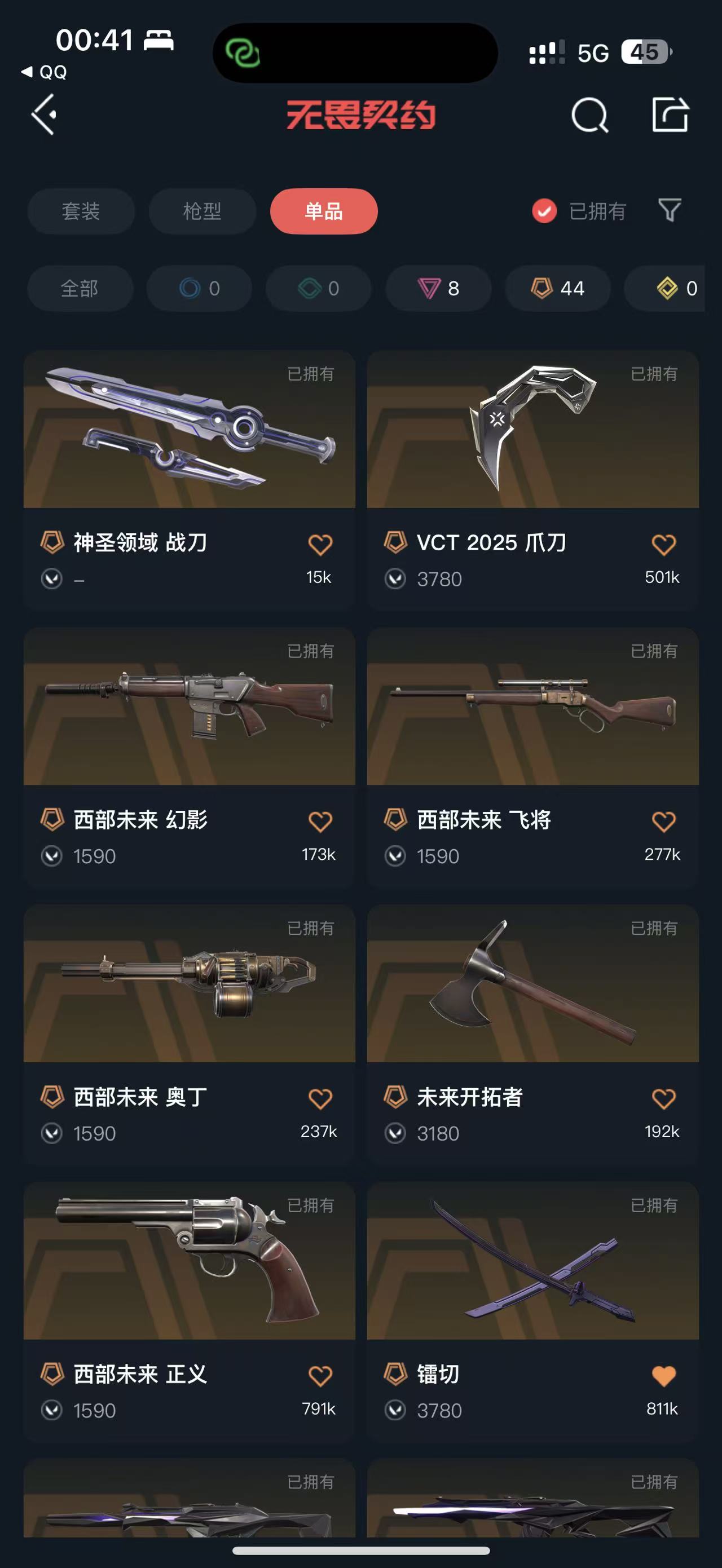Screen dimensions: 722x1568
Task: Switch to the 枪型 tab
Action: click(x=202, y=211)
